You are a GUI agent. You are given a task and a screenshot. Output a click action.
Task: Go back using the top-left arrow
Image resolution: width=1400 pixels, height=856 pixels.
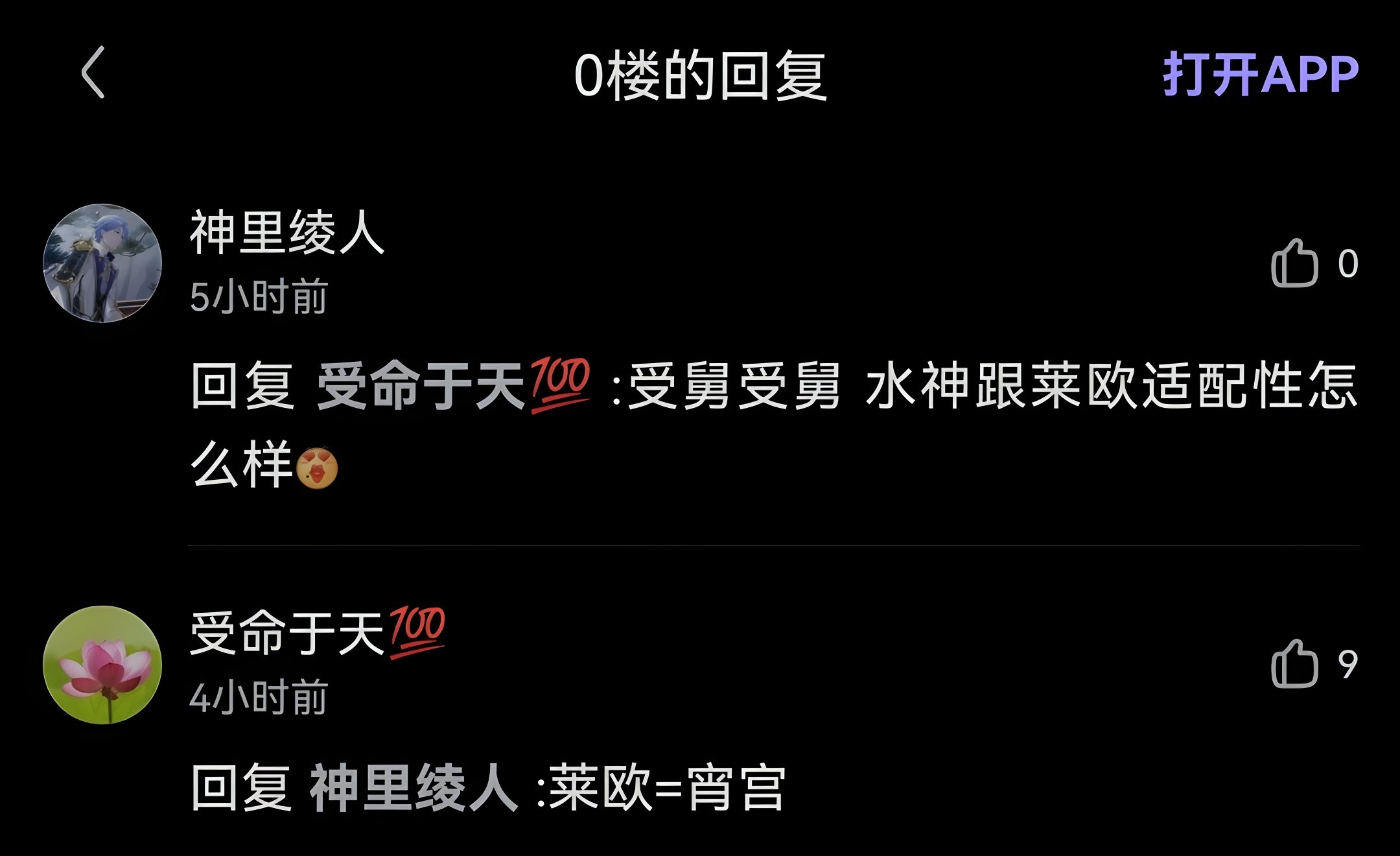point(93,73)
